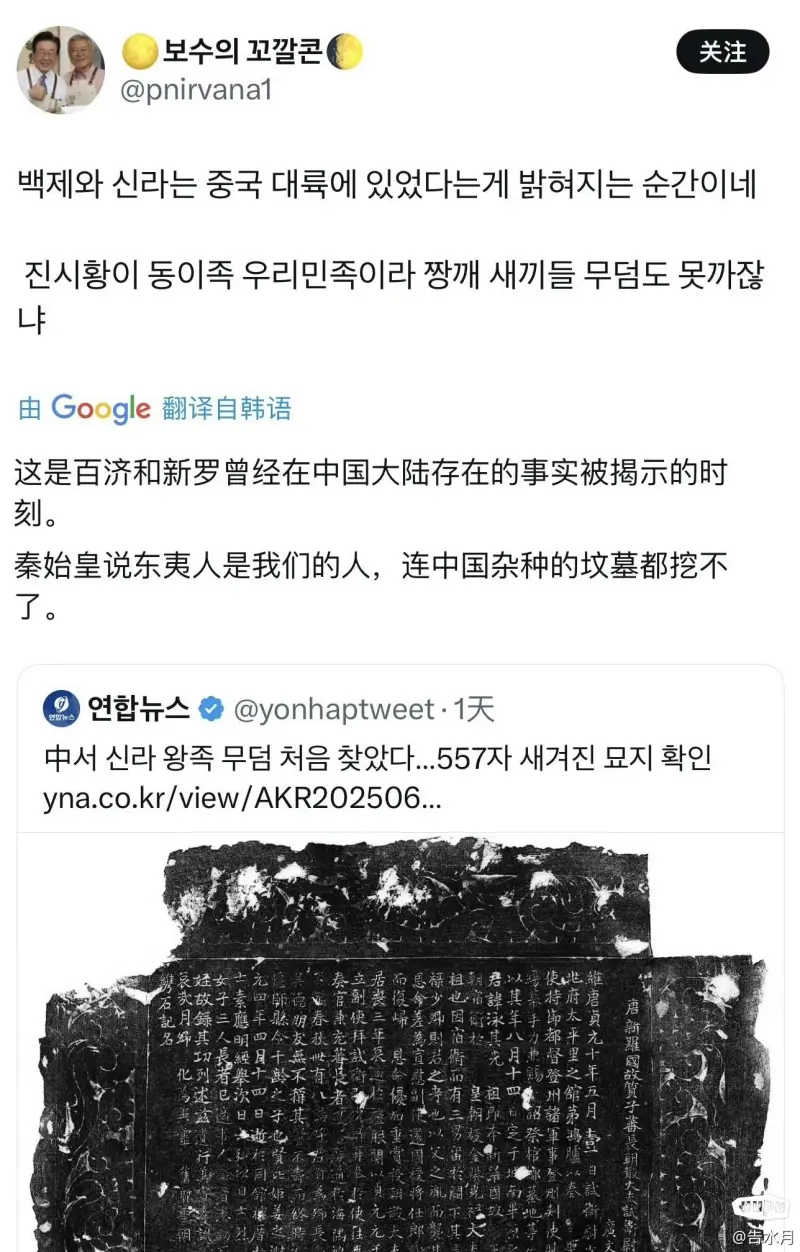Open the profile picture of 보수의 꼬깔콘

click(x=60, y=69)
